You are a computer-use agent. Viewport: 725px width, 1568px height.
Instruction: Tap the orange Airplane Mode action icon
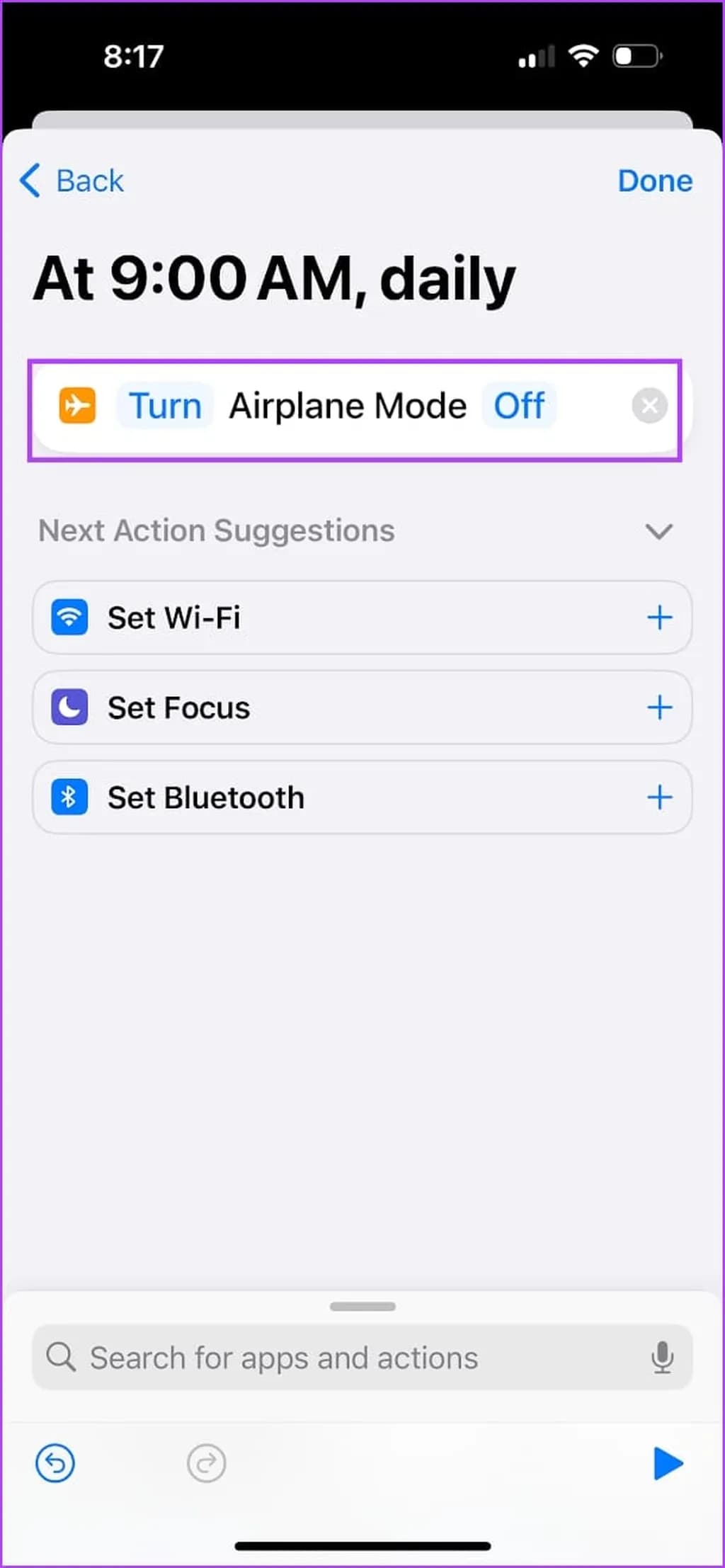[78, 405]
